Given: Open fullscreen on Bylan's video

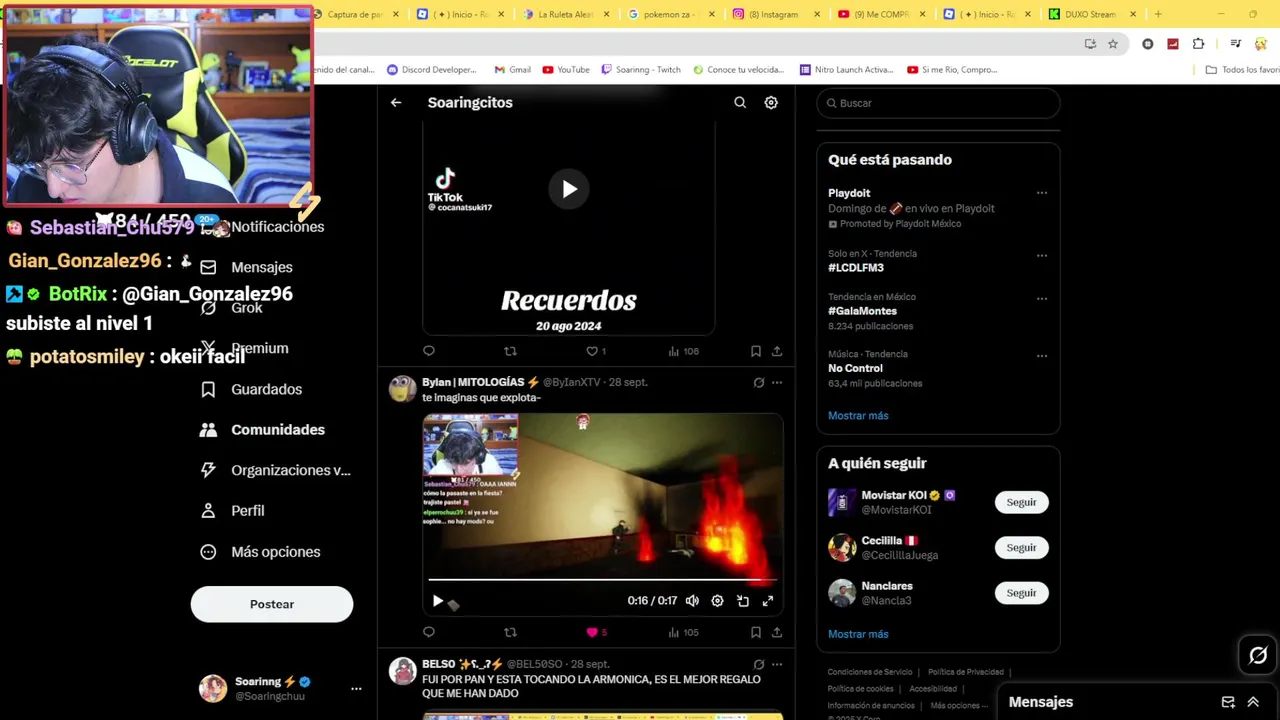Looking at the screenshot, I should (768, 601).
